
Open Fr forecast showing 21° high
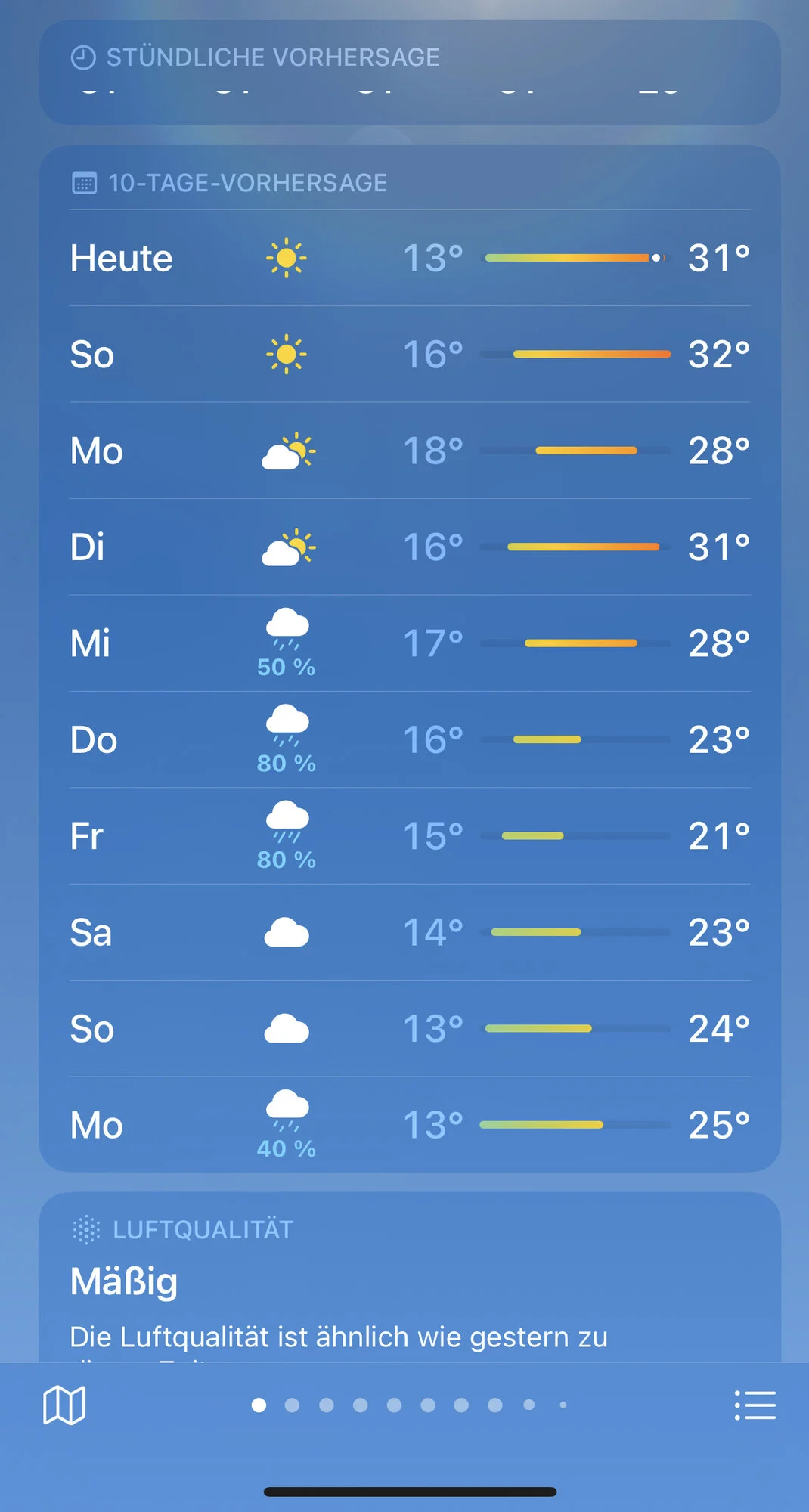tap(410, 836)
